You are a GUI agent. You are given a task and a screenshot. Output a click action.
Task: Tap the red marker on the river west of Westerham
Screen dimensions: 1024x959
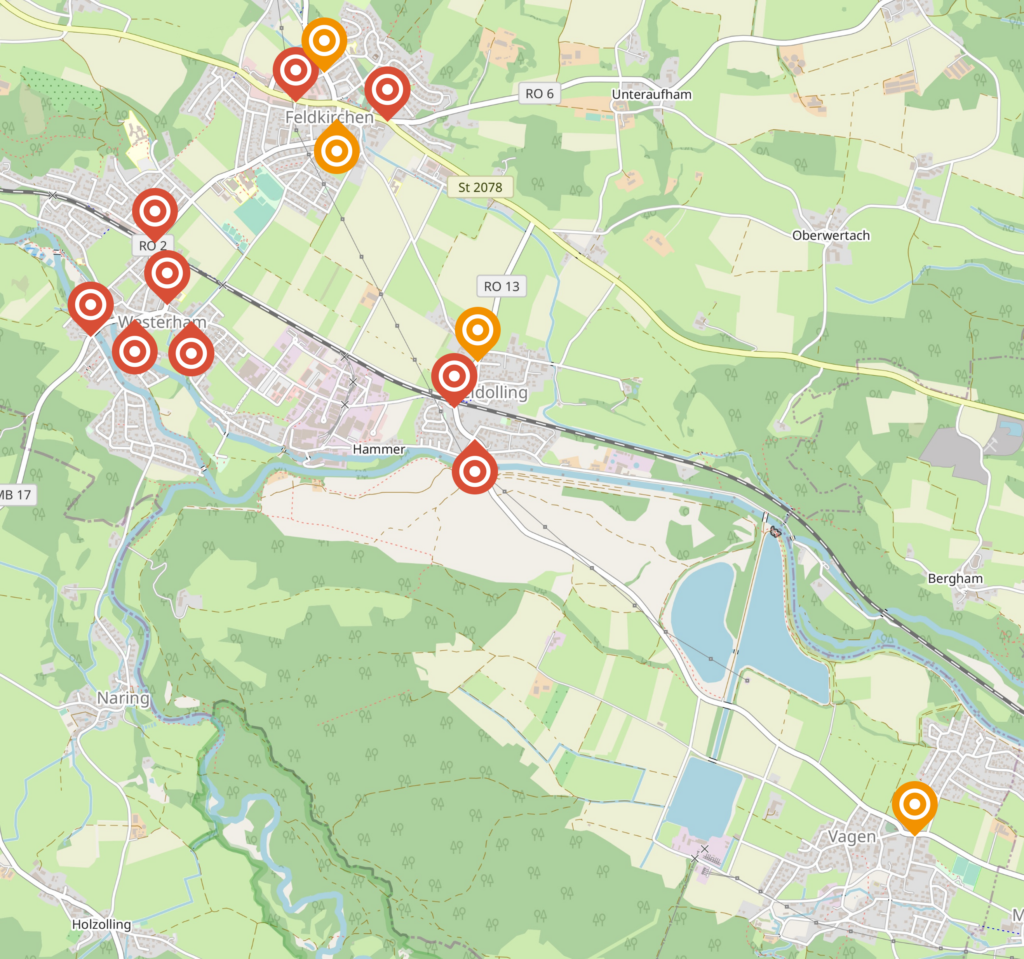pyautogui.click(x=91, y=303)
